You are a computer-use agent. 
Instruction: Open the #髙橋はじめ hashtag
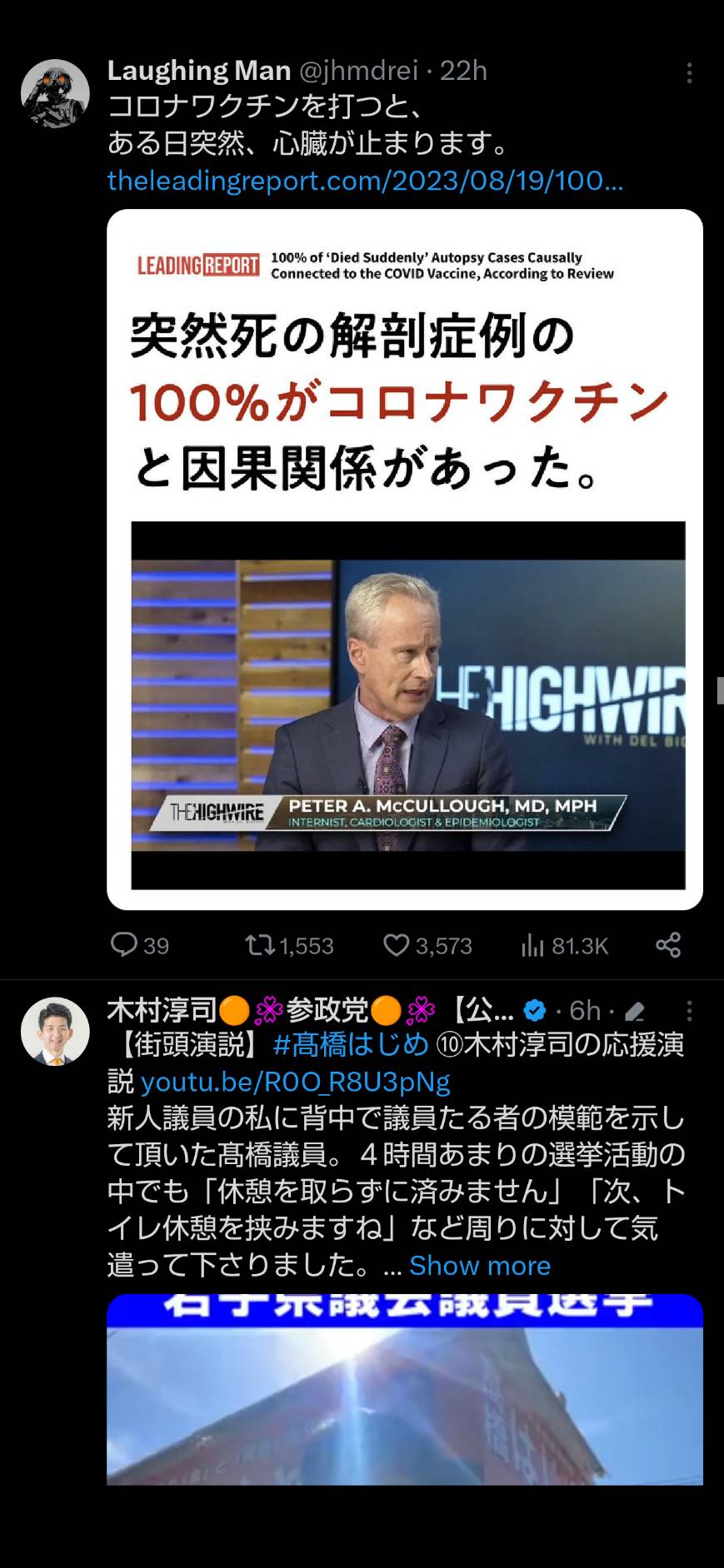[x=351, y=1044]
